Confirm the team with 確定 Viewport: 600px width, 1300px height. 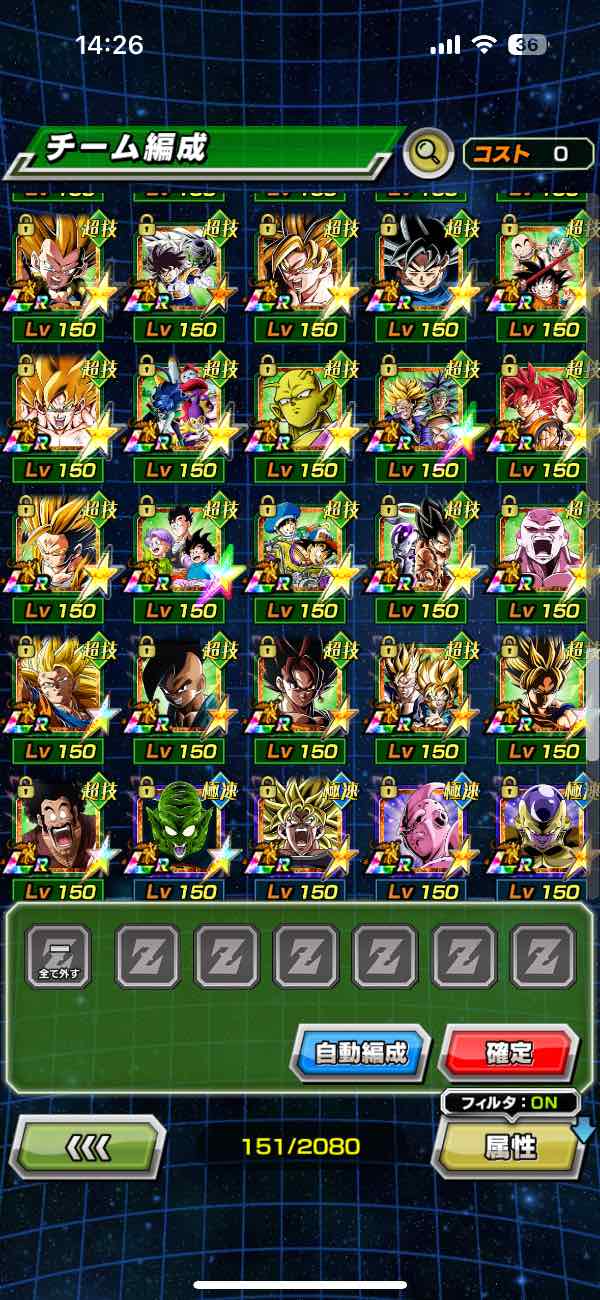509,1053
